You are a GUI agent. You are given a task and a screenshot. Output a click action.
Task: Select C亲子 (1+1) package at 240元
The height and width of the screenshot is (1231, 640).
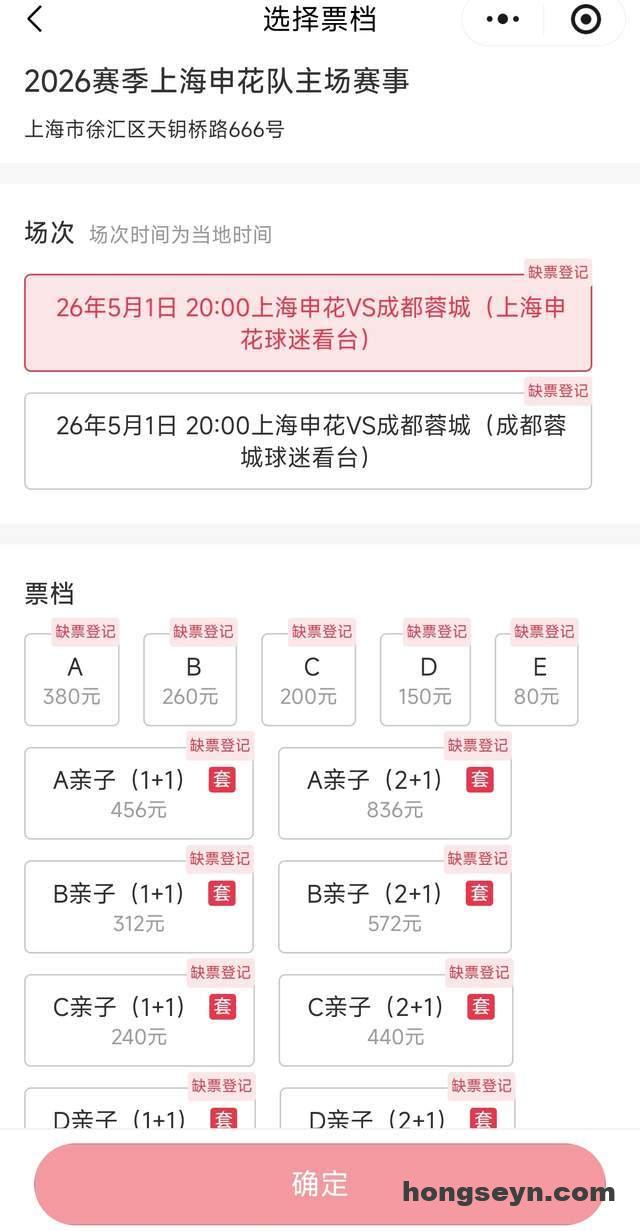pyautogui.click(x=139, y=1021)
